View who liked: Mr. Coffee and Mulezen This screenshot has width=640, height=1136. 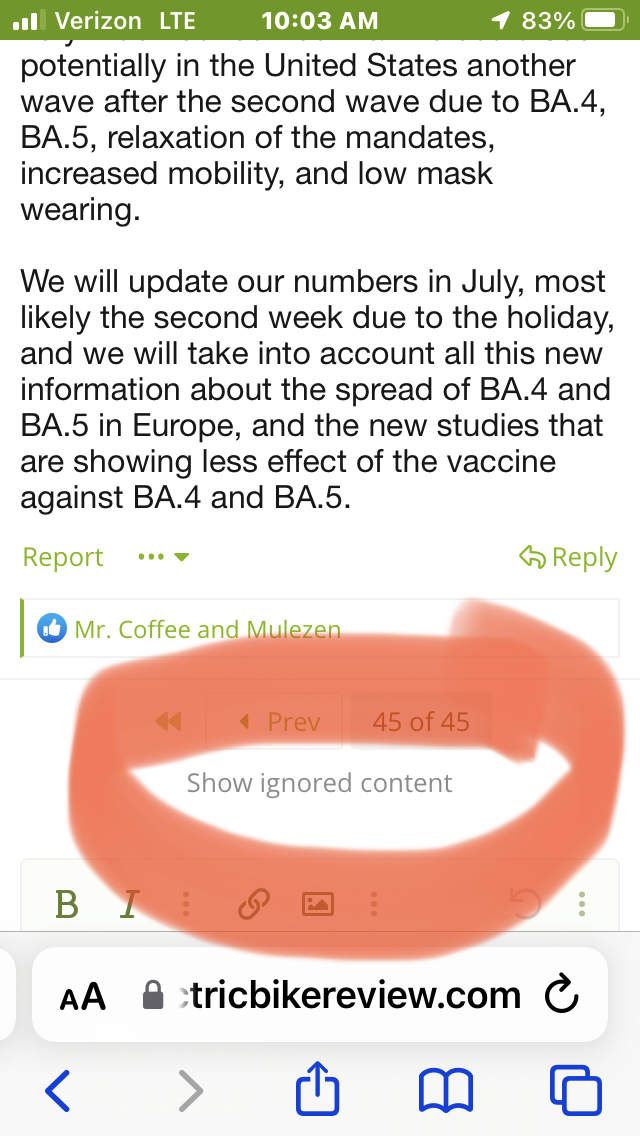(x=207, y=629)
